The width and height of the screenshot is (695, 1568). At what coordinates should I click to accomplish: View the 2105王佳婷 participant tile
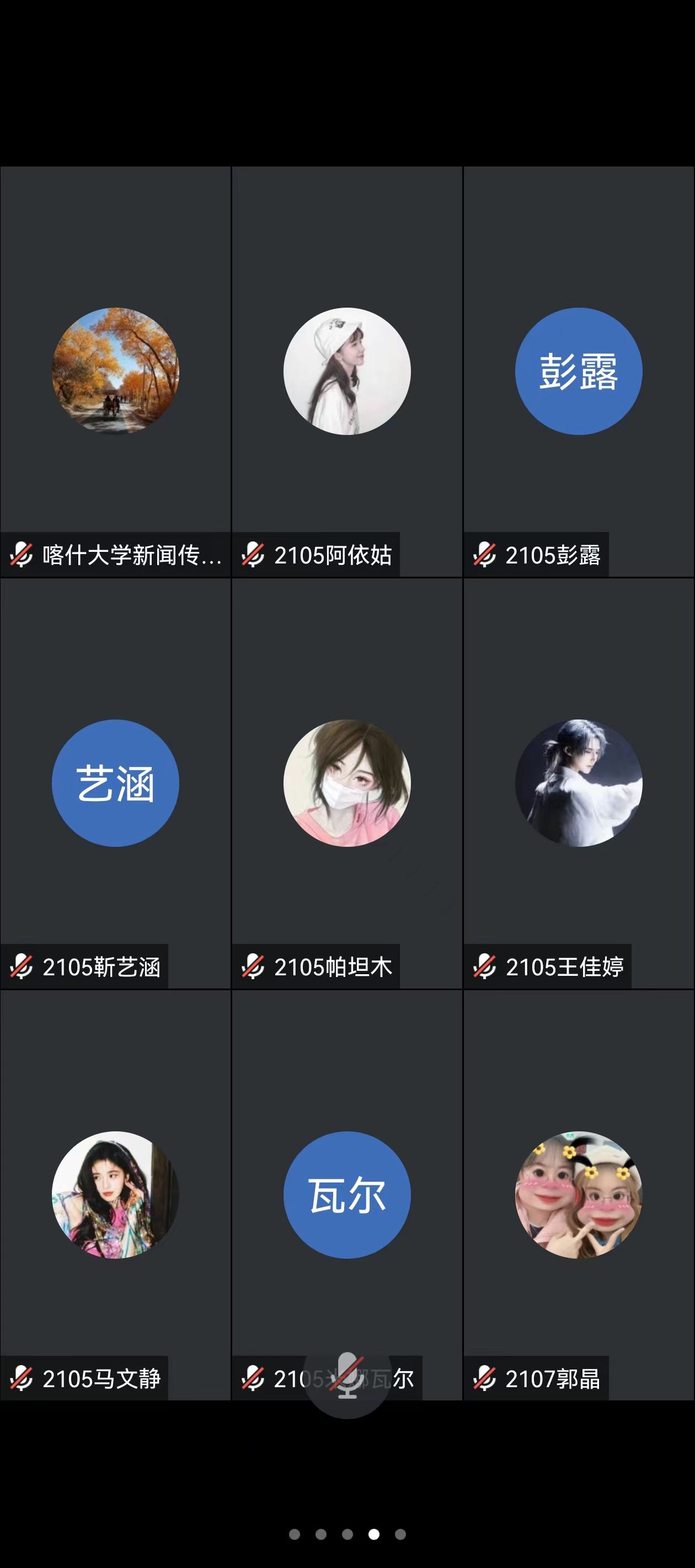[579, 783]
